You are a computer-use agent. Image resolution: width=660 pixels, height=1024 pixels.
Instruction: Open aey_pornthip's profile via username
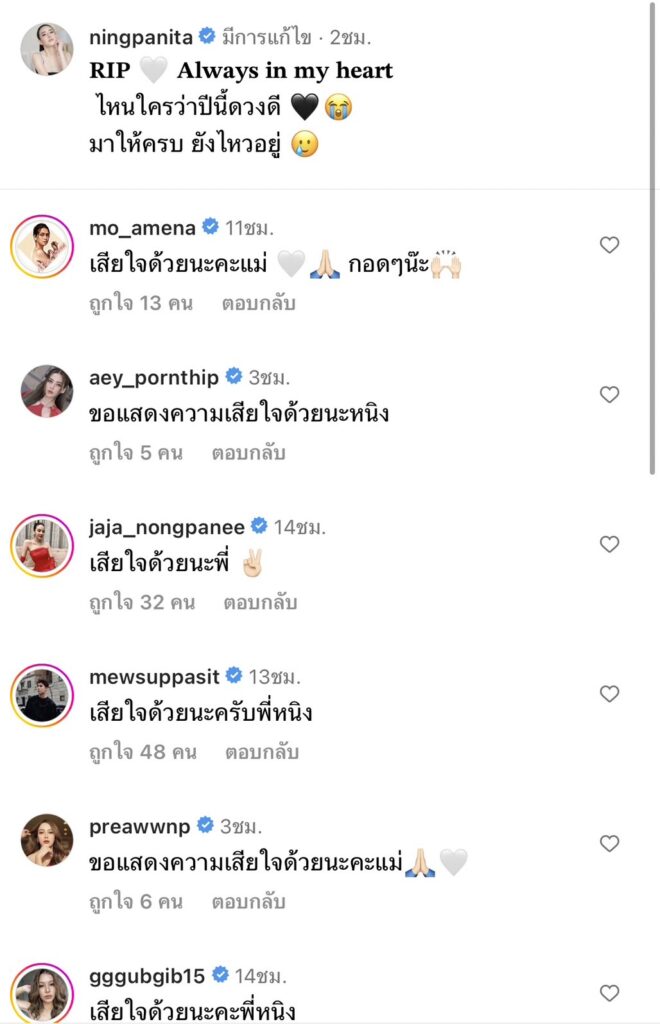point(153,377)
